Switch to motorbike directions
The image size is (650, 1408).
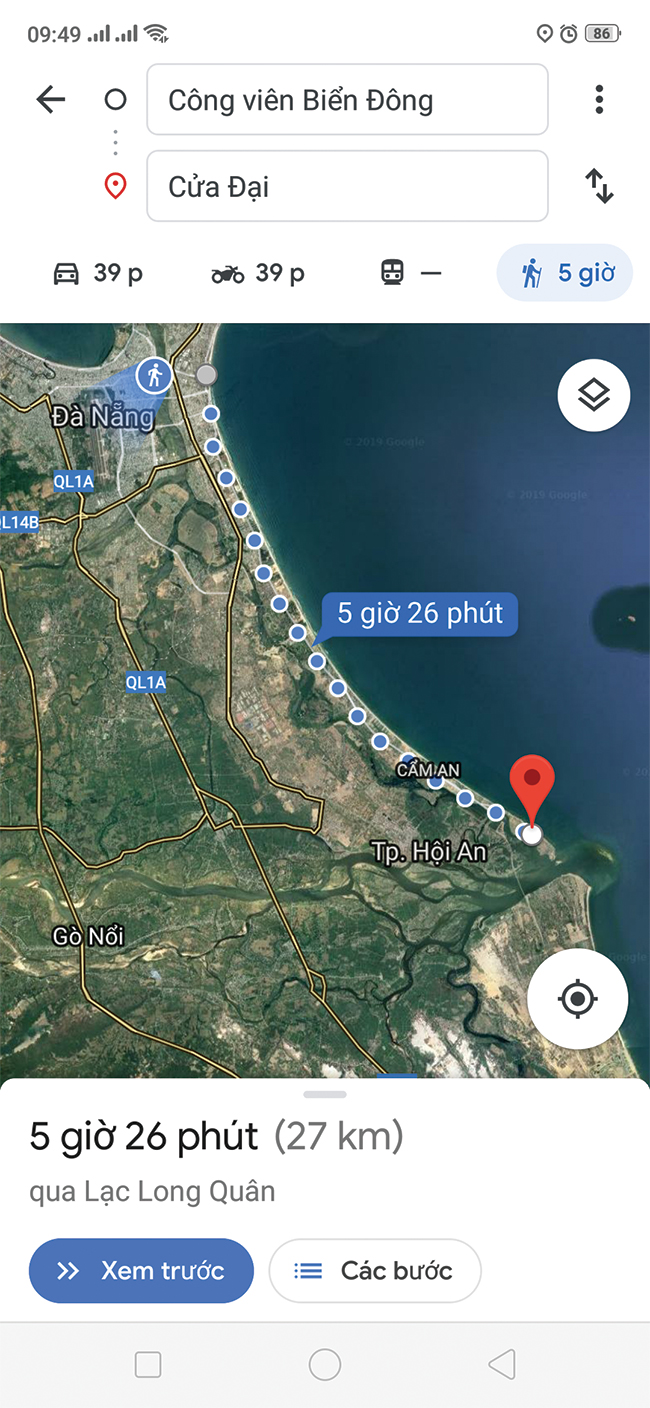(x=258, y=272)
